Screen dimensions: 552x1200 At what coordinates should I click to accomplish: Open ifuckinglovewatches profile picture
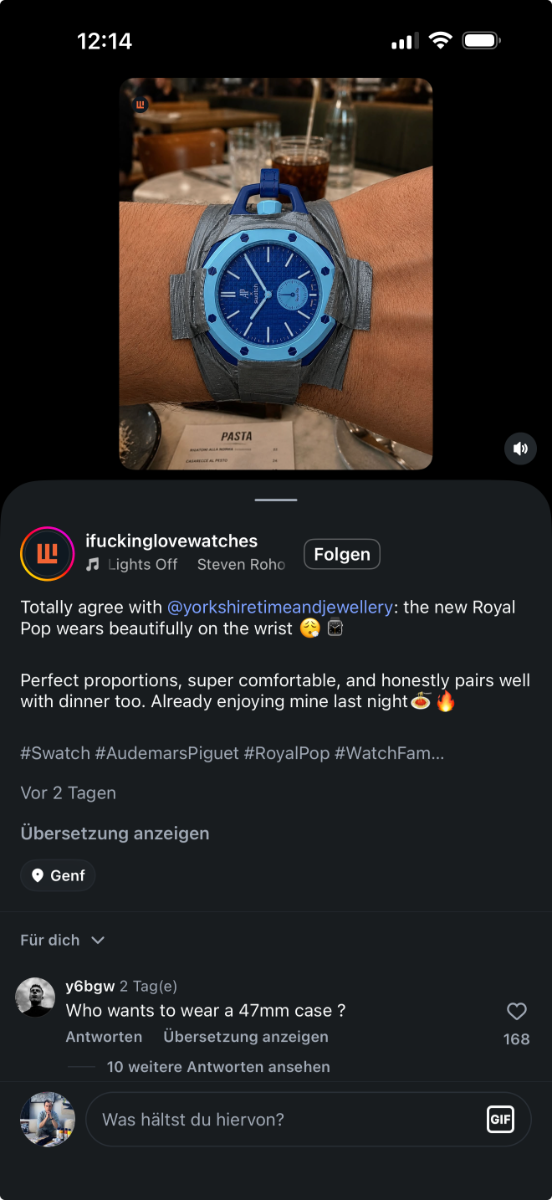[x=48, y=554]
